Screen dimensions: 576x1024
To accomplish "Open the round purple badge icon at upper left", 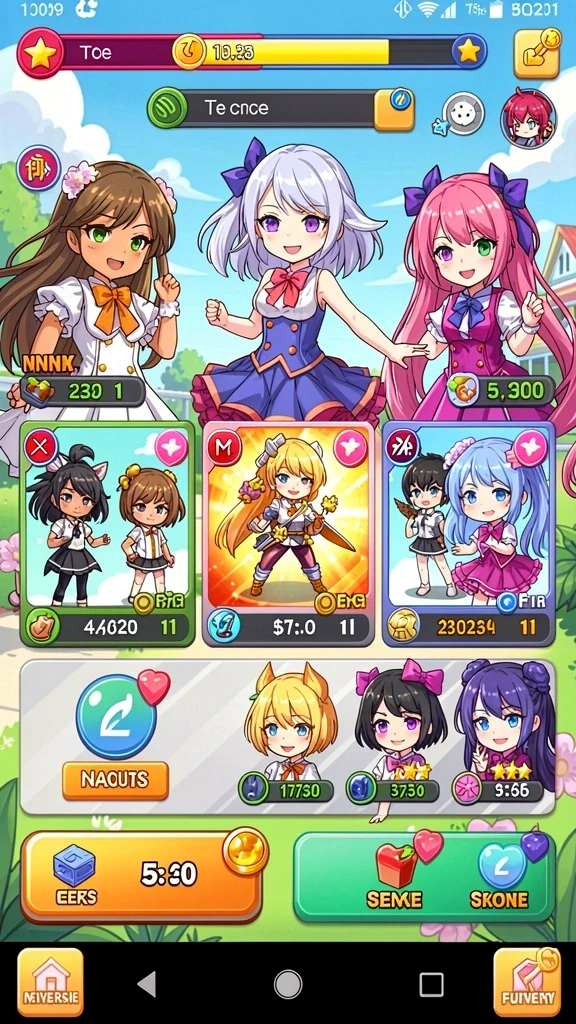I will tap(39, 168).
